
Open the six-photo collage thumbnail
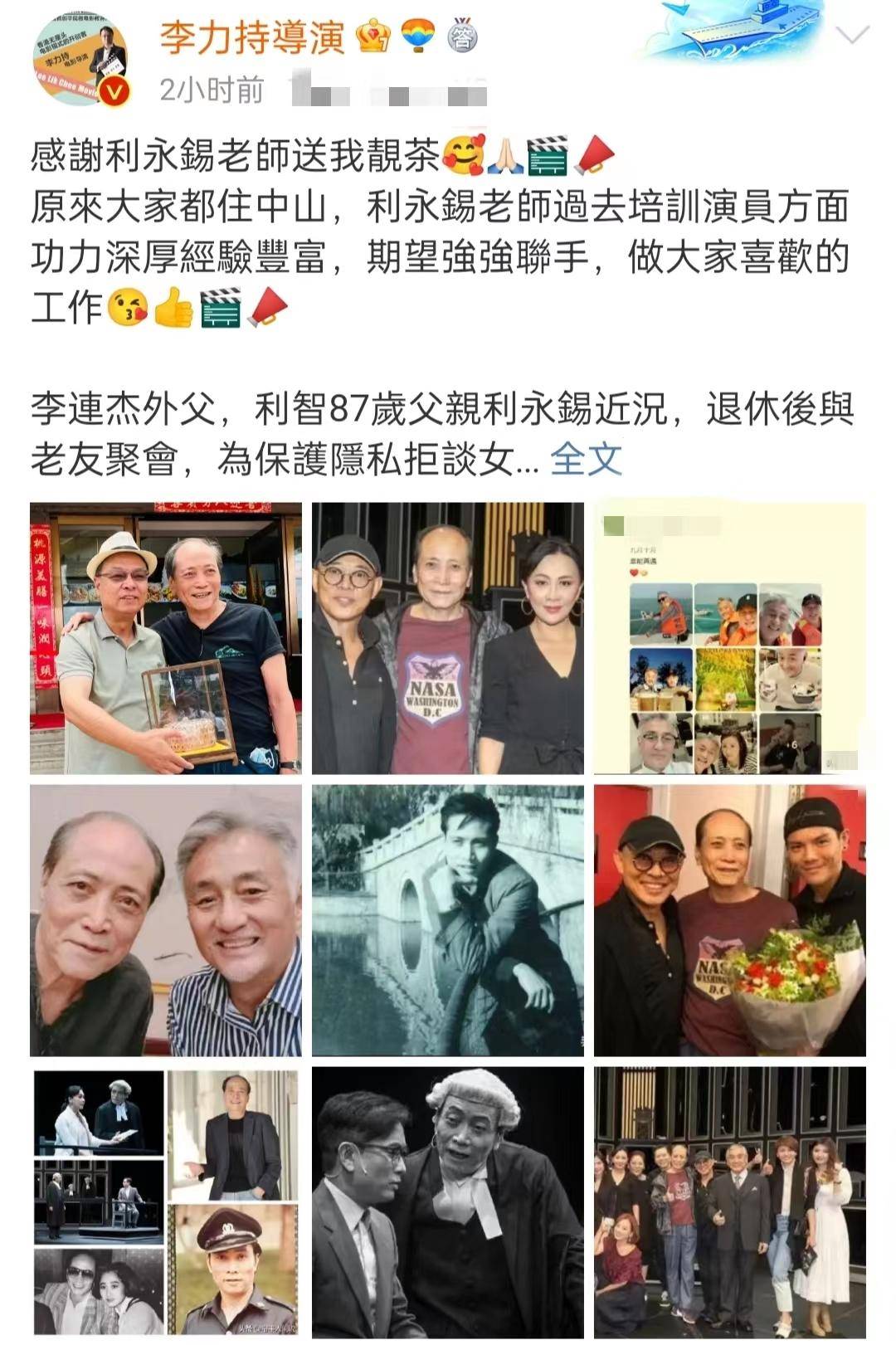(166, 1201)
